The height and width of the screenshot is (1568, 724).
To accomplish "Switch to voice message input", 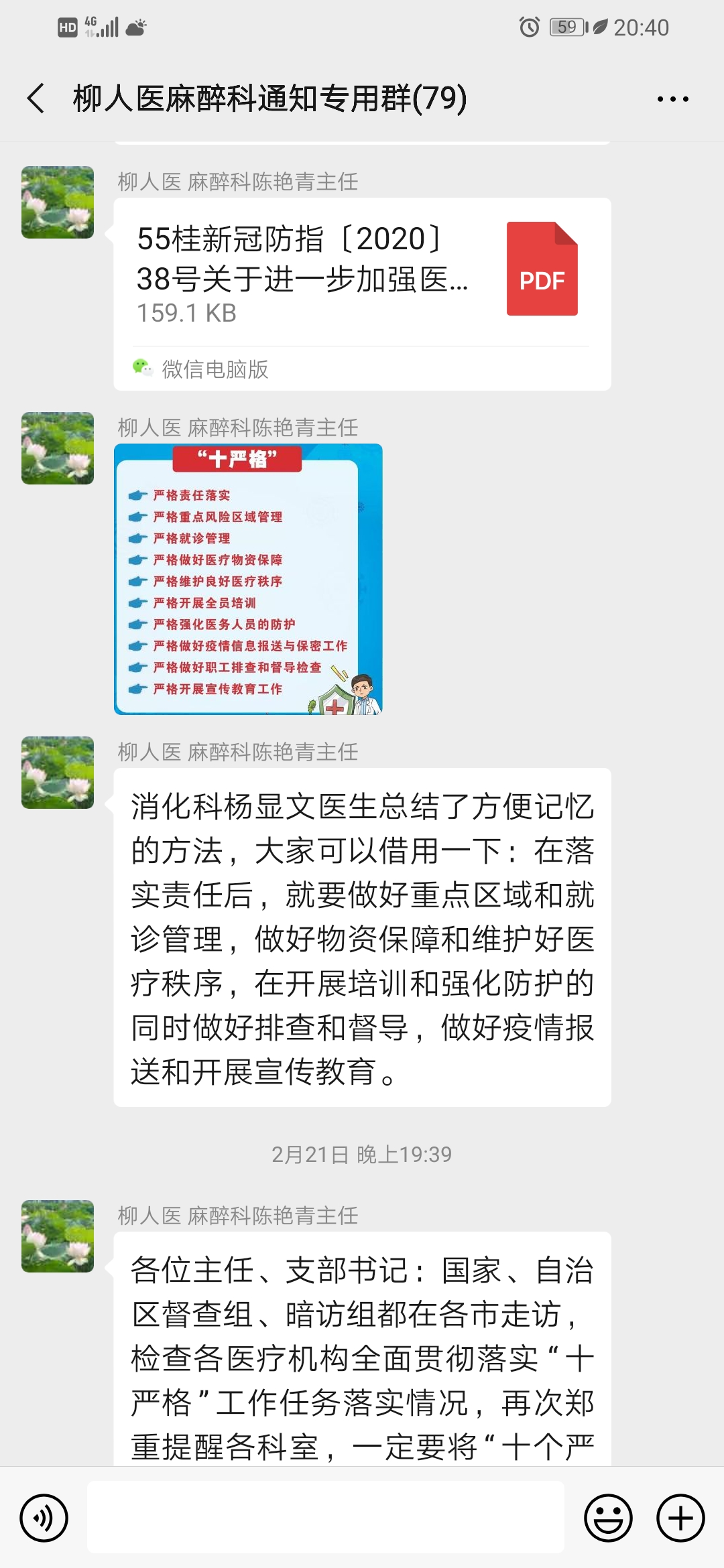I will 44,1518.
